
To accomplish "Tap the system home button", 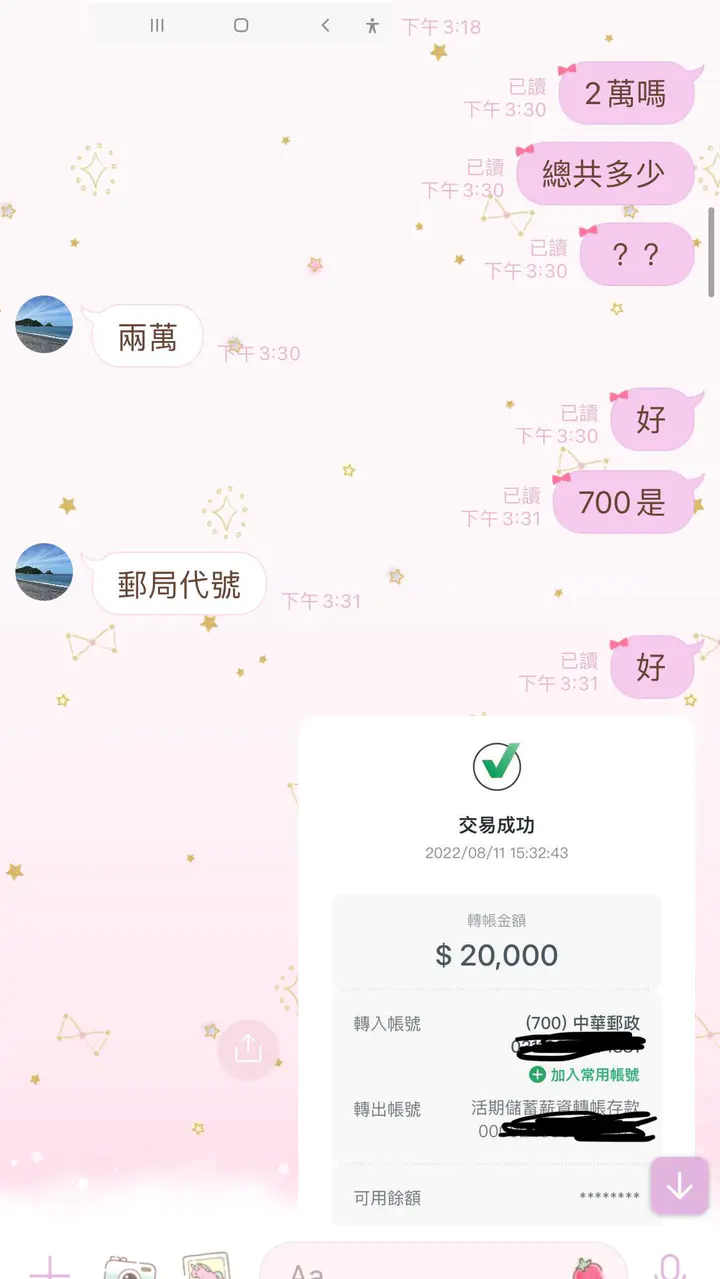I will [x=241, y=26].
